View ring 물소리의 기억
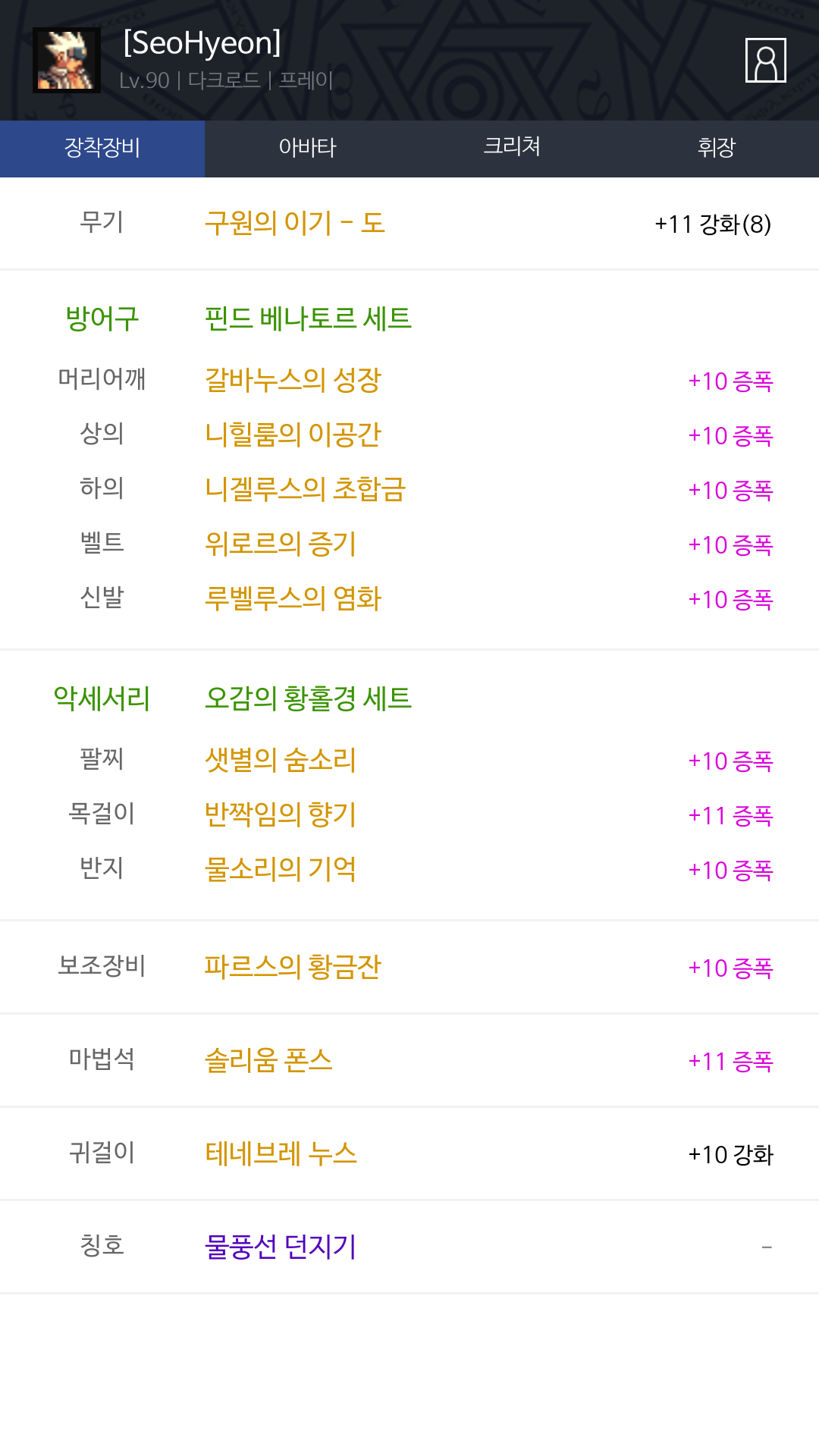This screenshot has width=819, height=1456. [281, 869]
